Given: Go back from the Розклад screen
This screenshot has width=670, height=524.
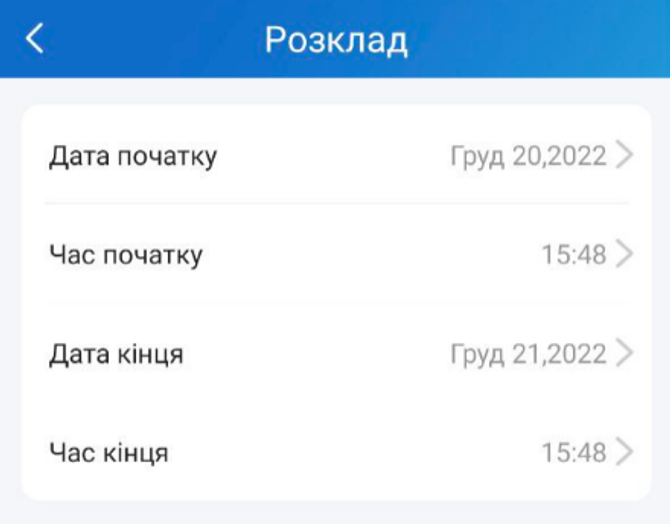Looking at the screenshot, I should point(35,39).
